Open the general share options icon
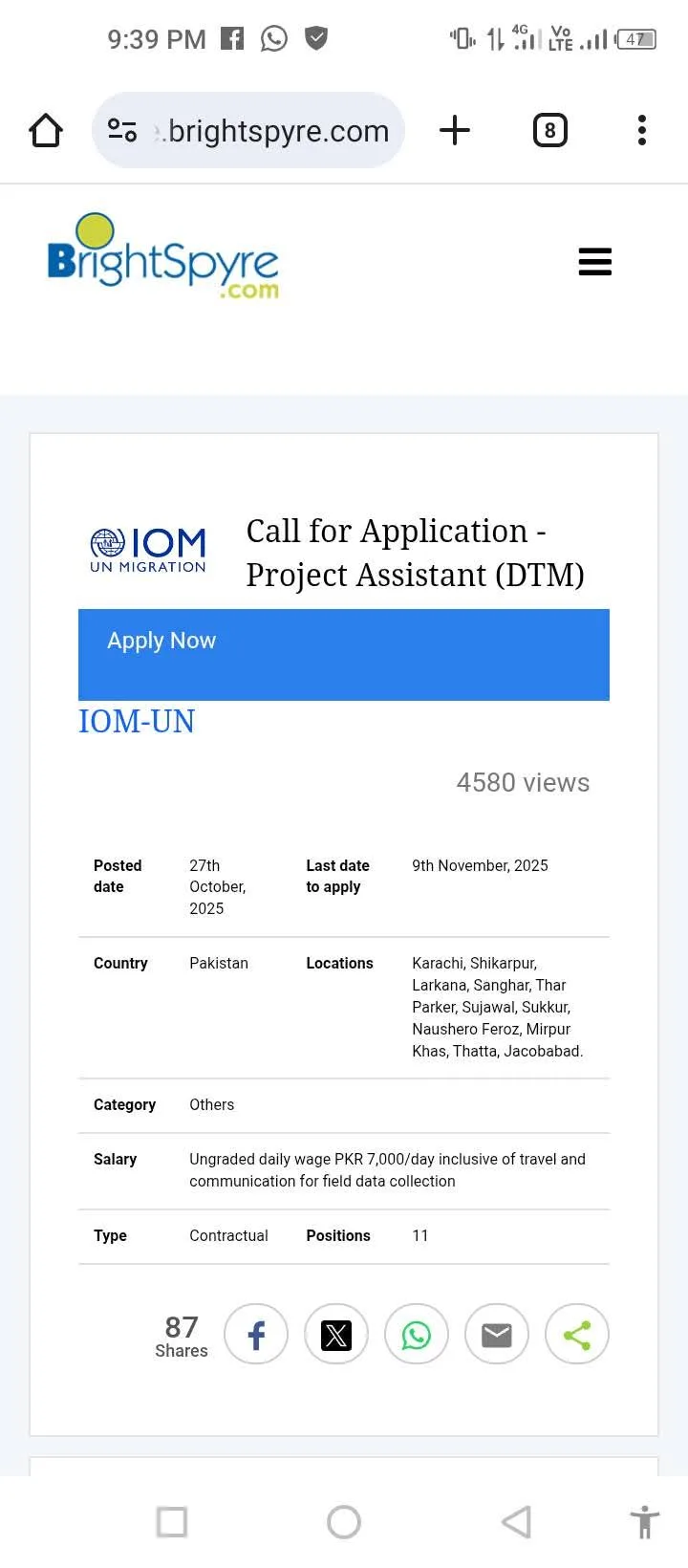Viewport: 688px width, 1568px height. point(577,1334)
